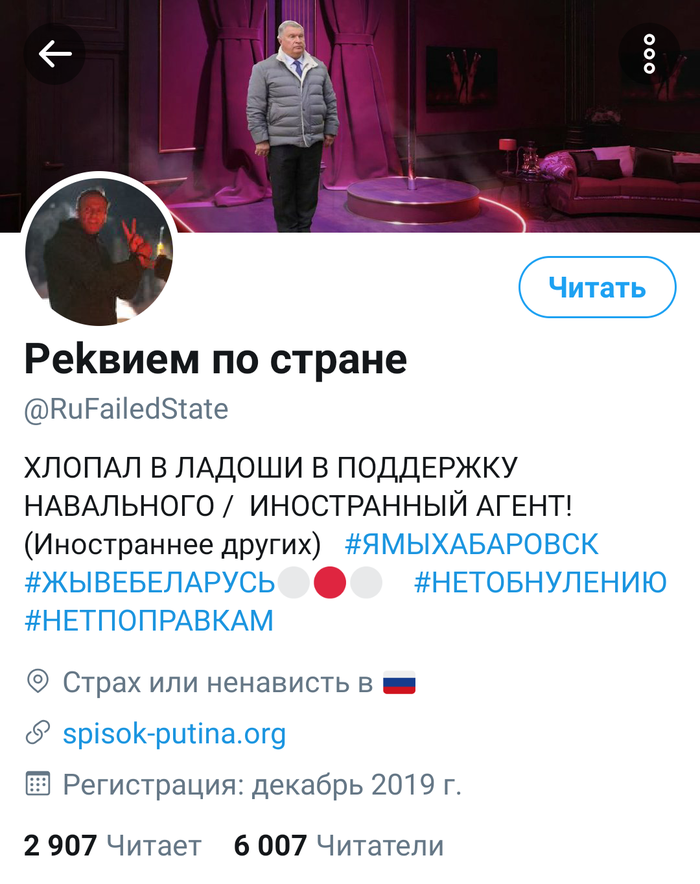Open the #НЕТПОПРАВКАМ hashtag
The image size is (700, 884).
tap(149, 620)
